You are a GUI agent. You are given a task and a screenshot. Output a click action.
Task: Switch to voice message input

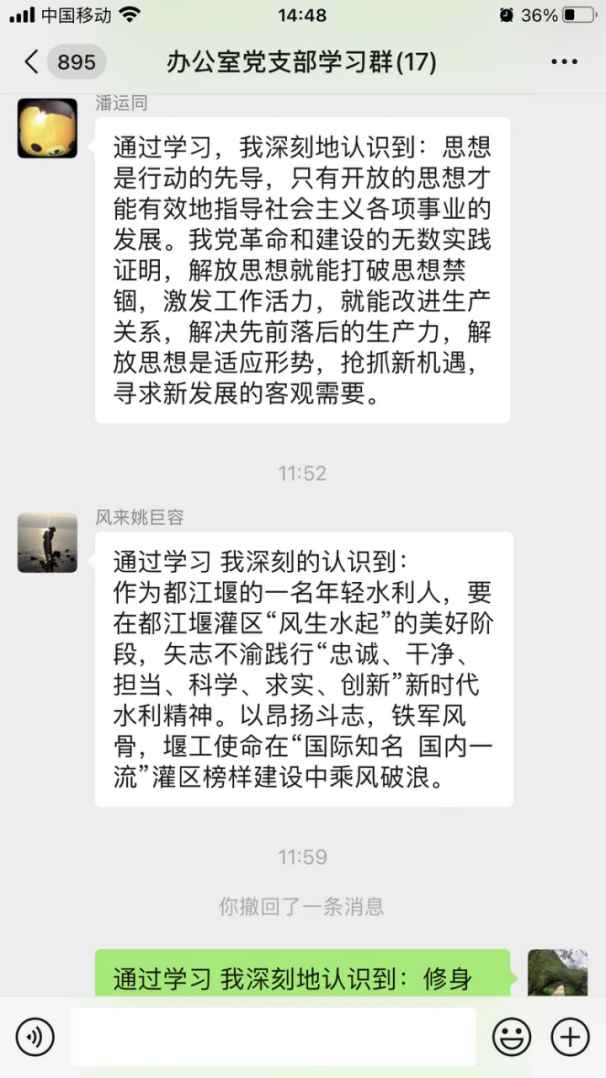tap(35, 1037)
